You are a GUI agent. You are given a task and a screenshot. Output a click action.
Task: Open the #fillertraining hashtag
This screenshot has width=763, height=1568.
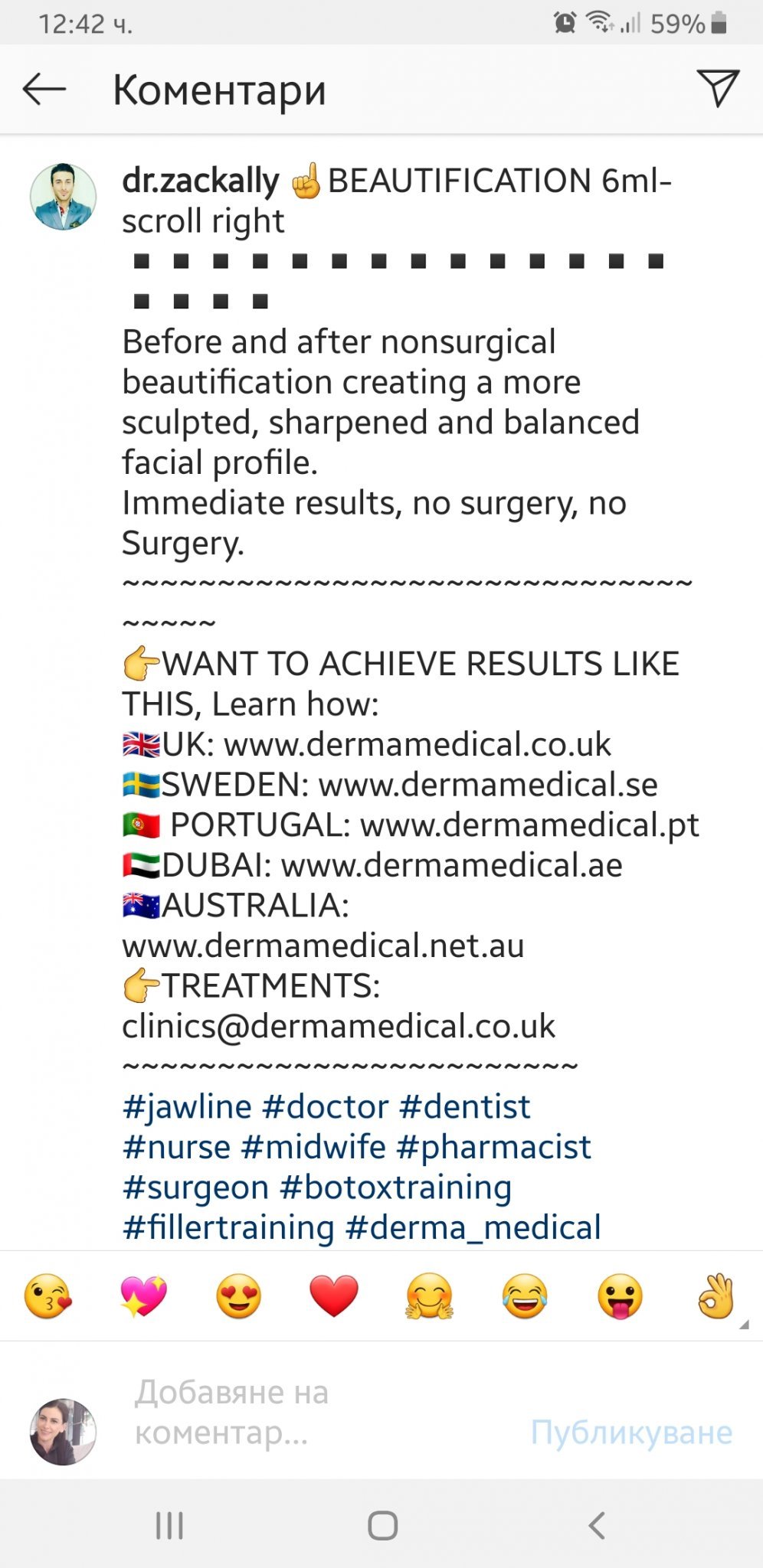228,1227
